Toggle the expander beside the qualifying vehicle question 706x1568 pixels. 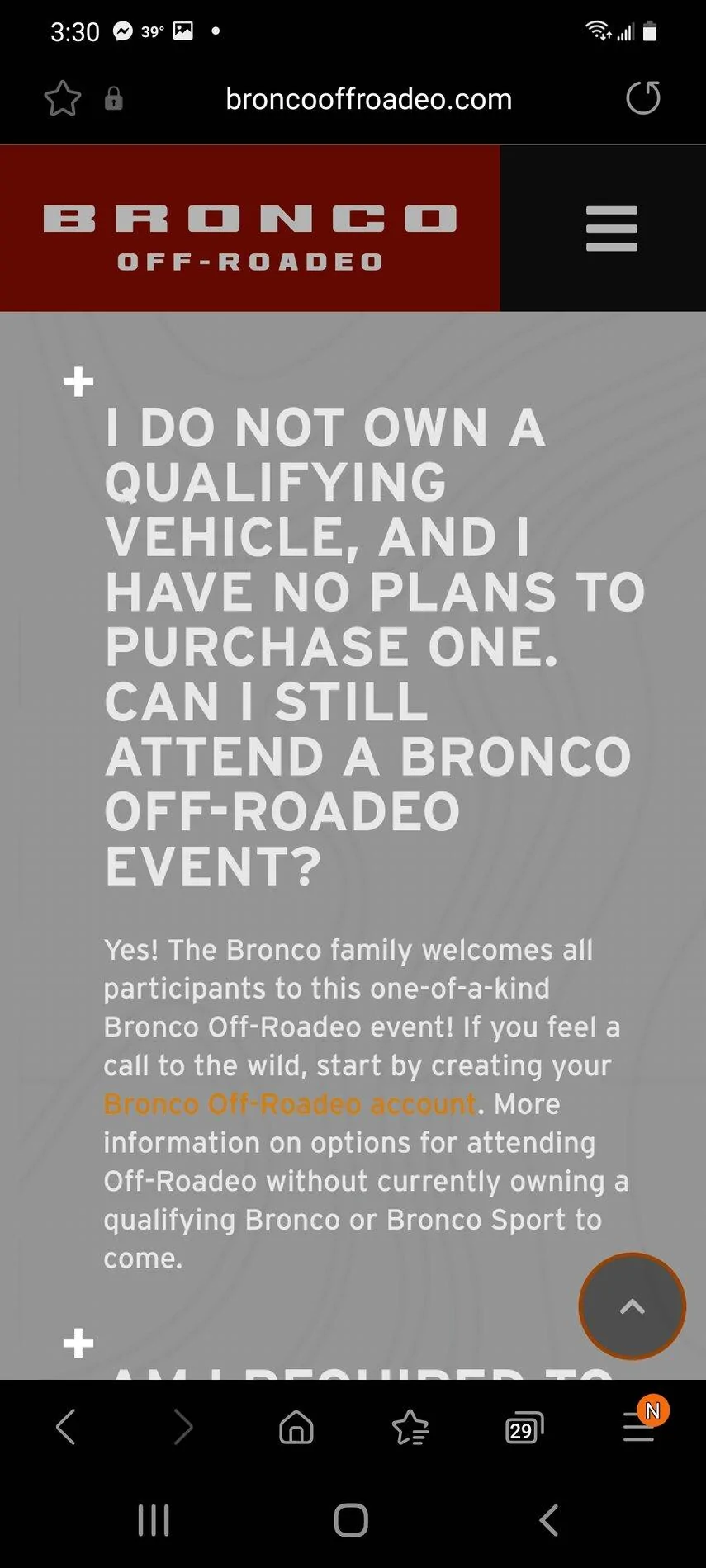(x=78, y=382)
